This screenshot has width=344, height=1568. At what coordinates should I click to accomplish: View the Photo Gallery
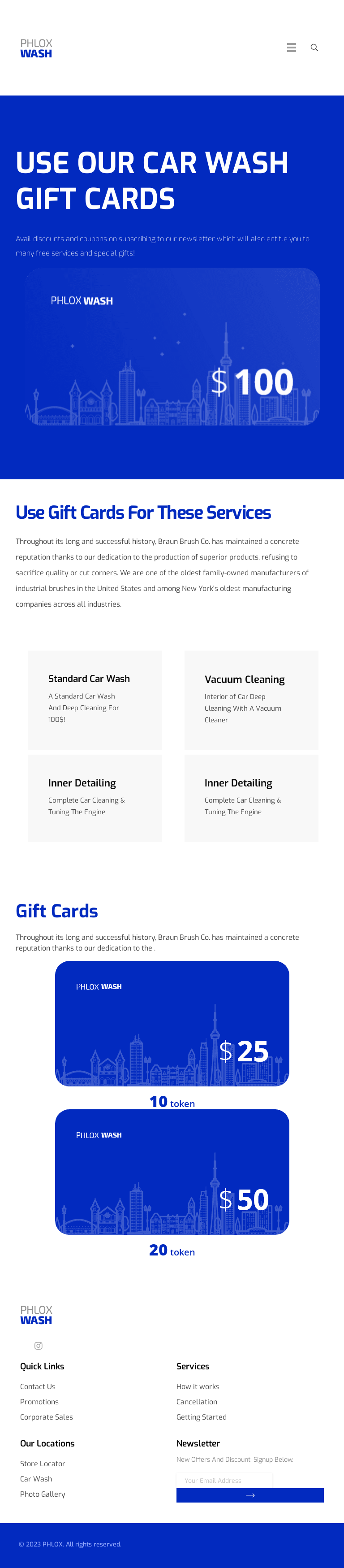coord(43,1494)
